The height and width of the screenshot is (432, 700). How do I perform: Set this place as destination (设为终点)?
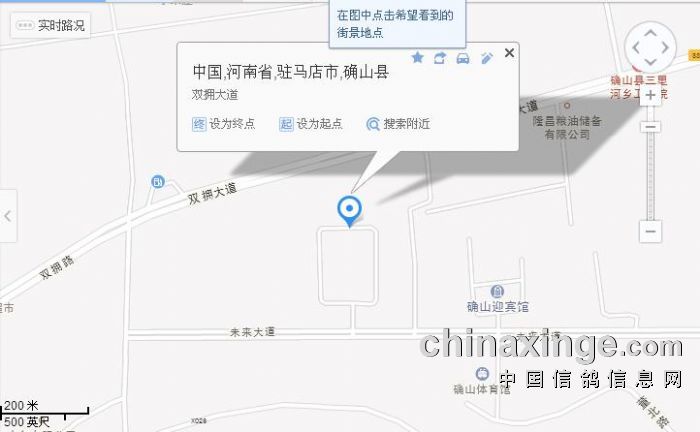pos(224,124)
